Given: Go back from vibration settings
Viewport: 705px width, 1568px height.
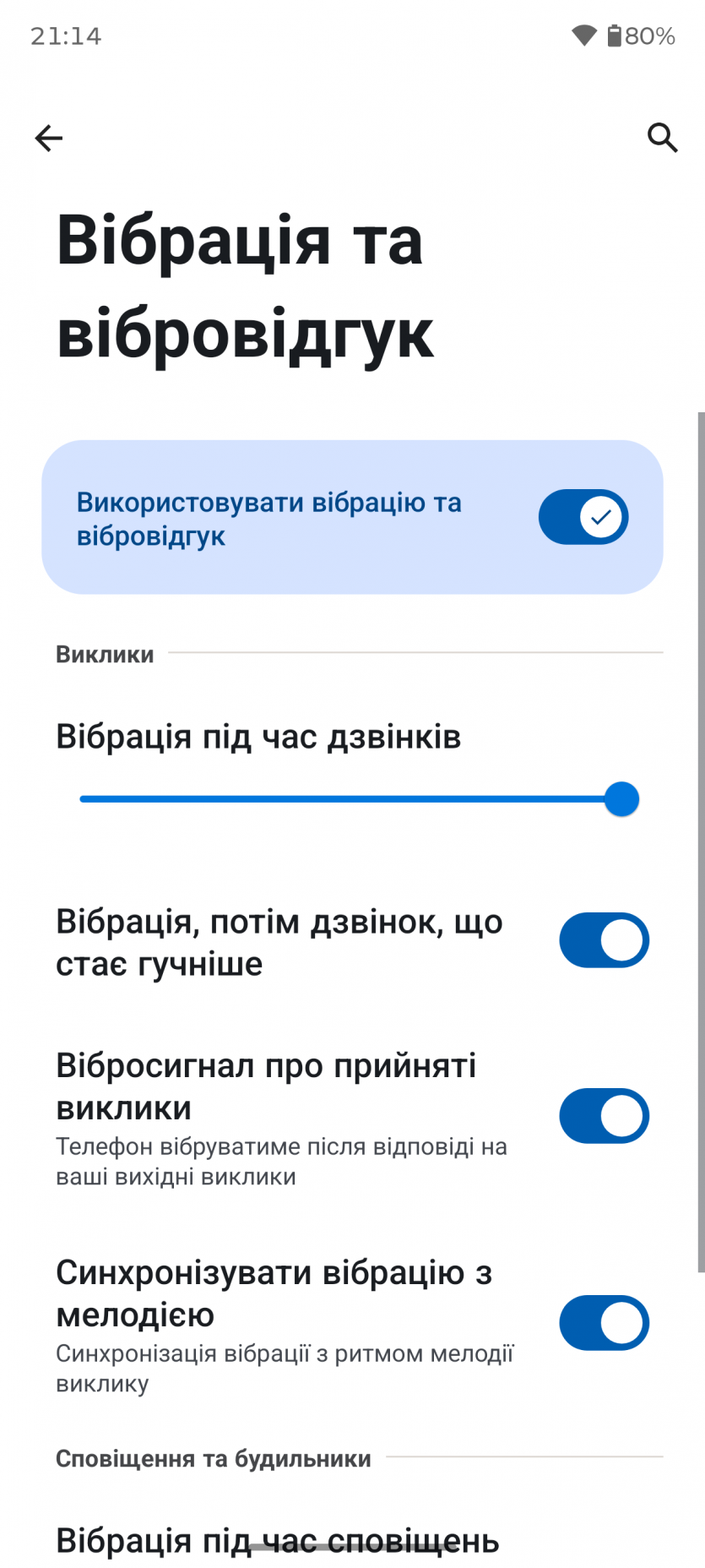Looking at the screenshot, I should point(49,138).
